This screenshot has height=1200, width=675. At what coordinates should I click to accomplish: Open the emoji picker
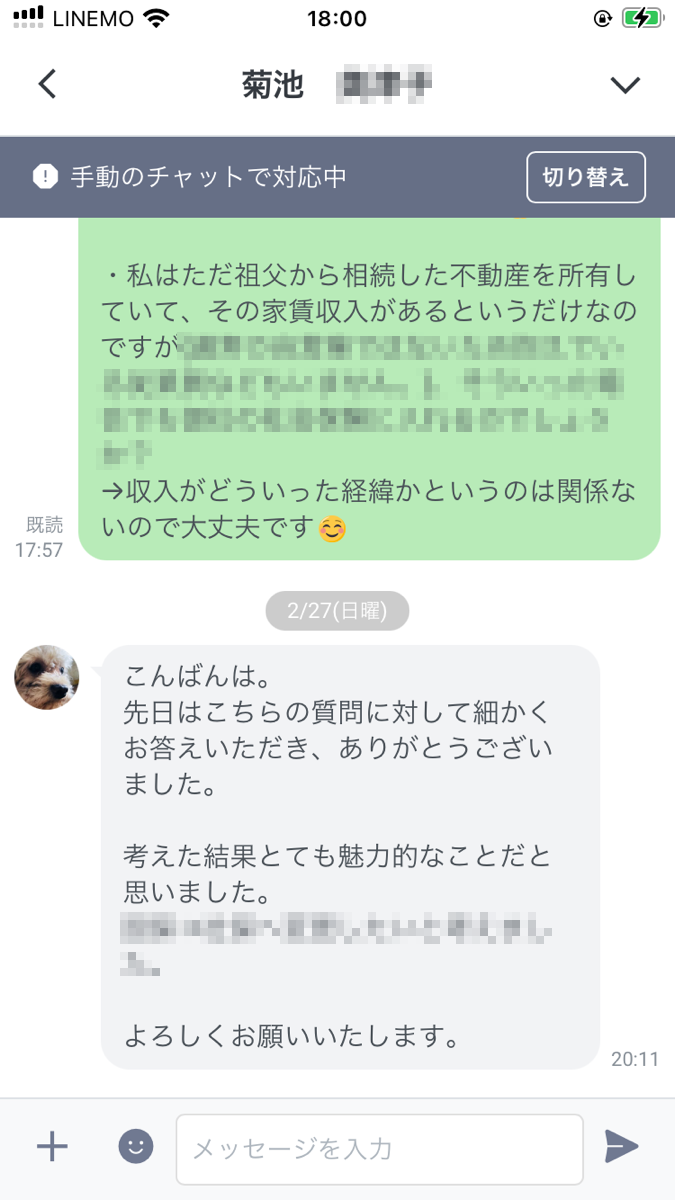pyautogui.click(x=136, y=1146)
